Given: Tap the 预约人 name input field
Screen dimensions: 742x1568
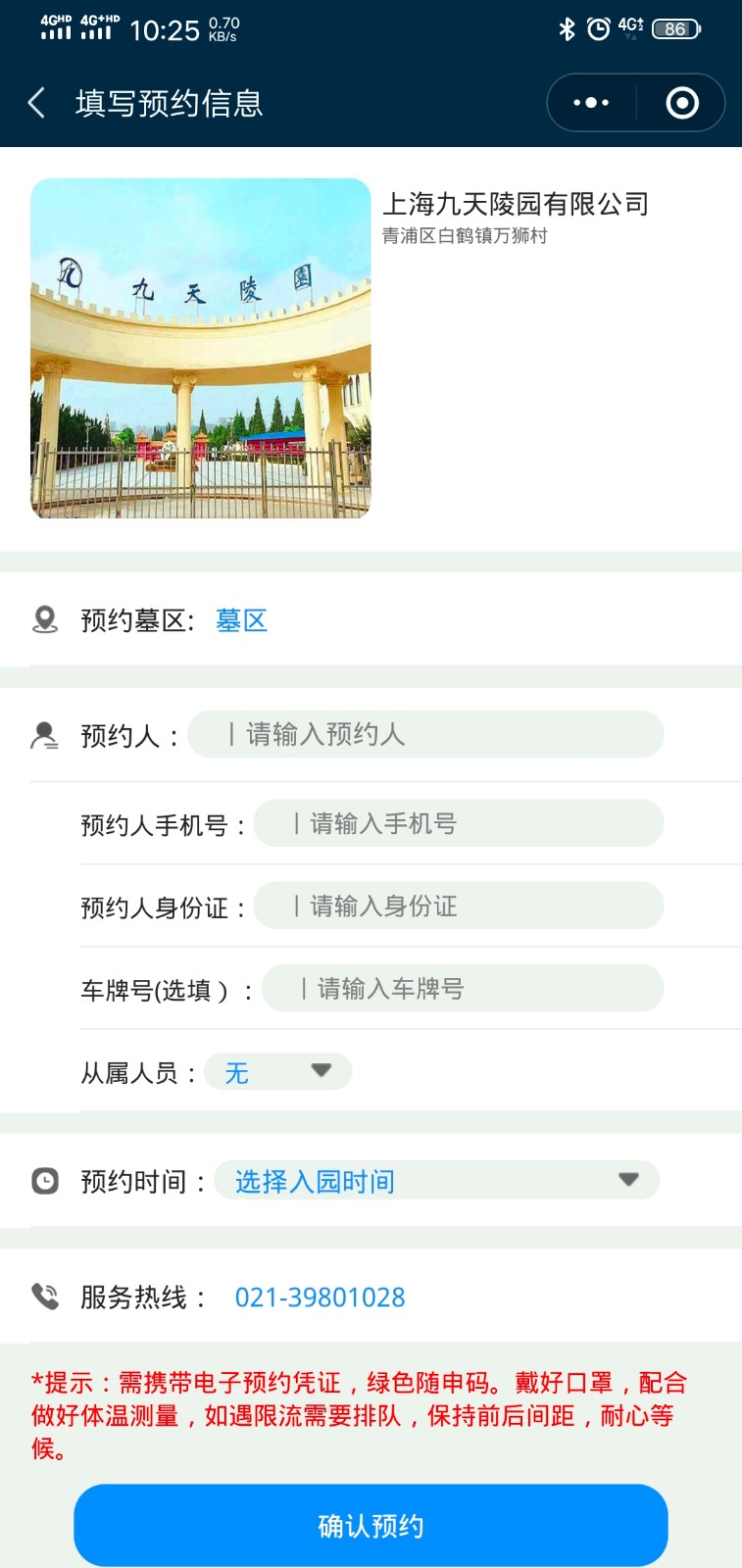Looking at the screenshot, I should click(x=425, y=734).
